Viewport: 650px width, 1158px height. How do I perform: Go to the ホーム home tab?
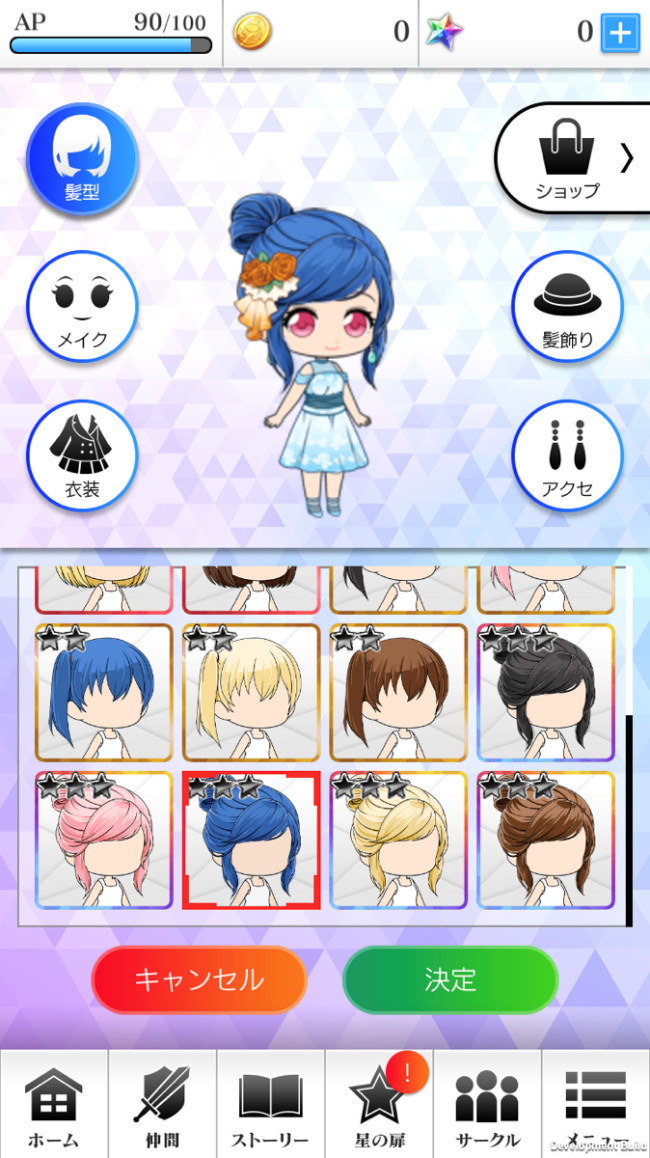pyautogui.click(x=54, y=1104)
